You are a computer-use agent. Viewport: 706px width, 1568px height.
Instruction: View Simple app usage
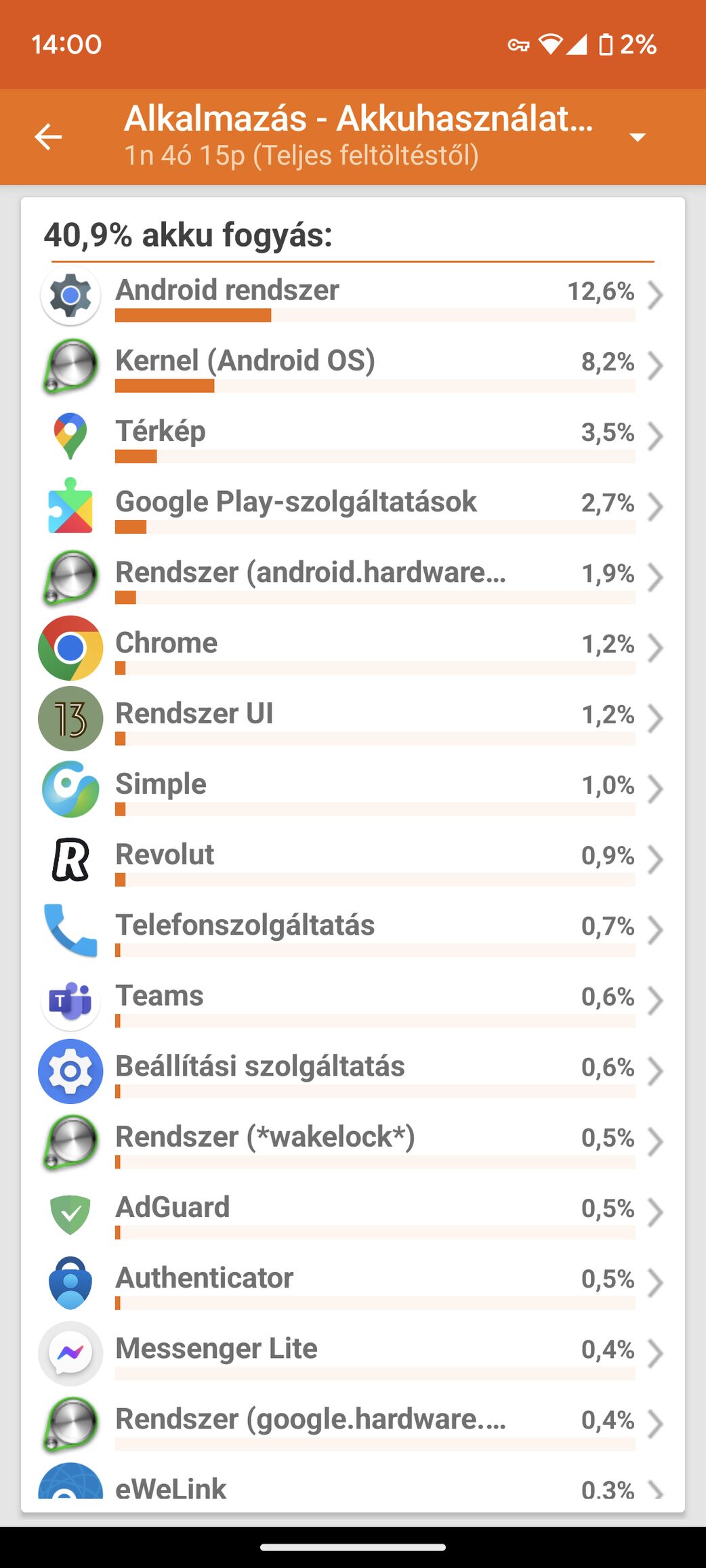click(x=352, y=789)
